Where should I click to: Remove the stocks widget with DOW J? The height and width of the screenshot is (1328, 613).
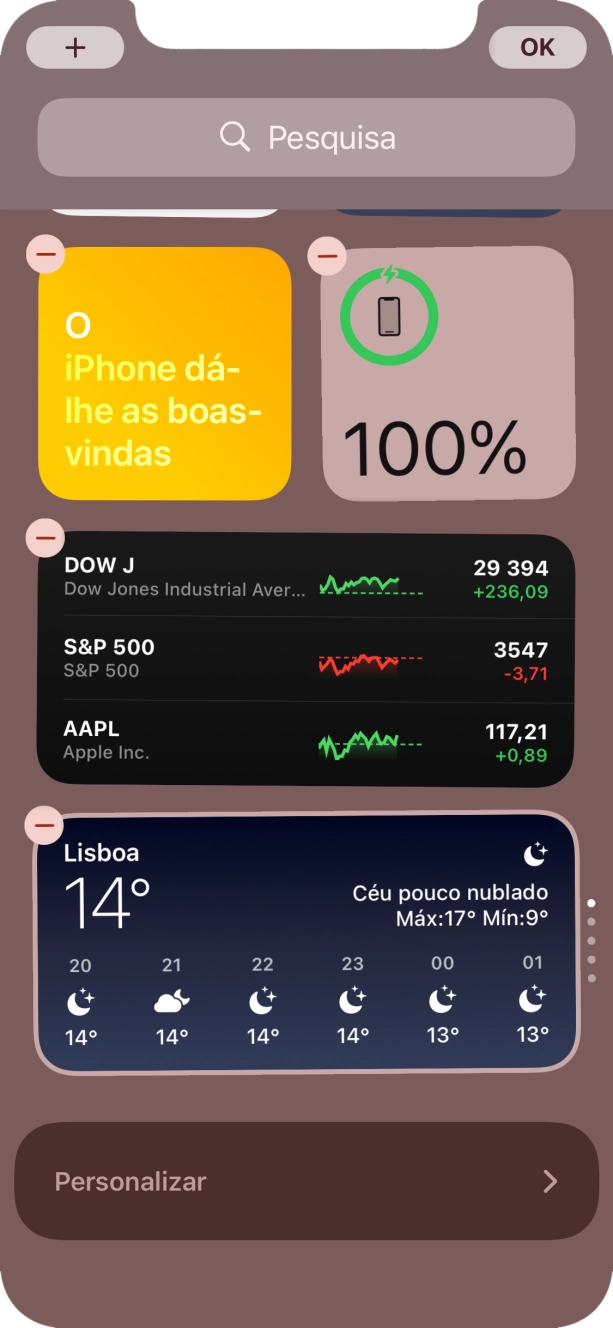point(45,538)
